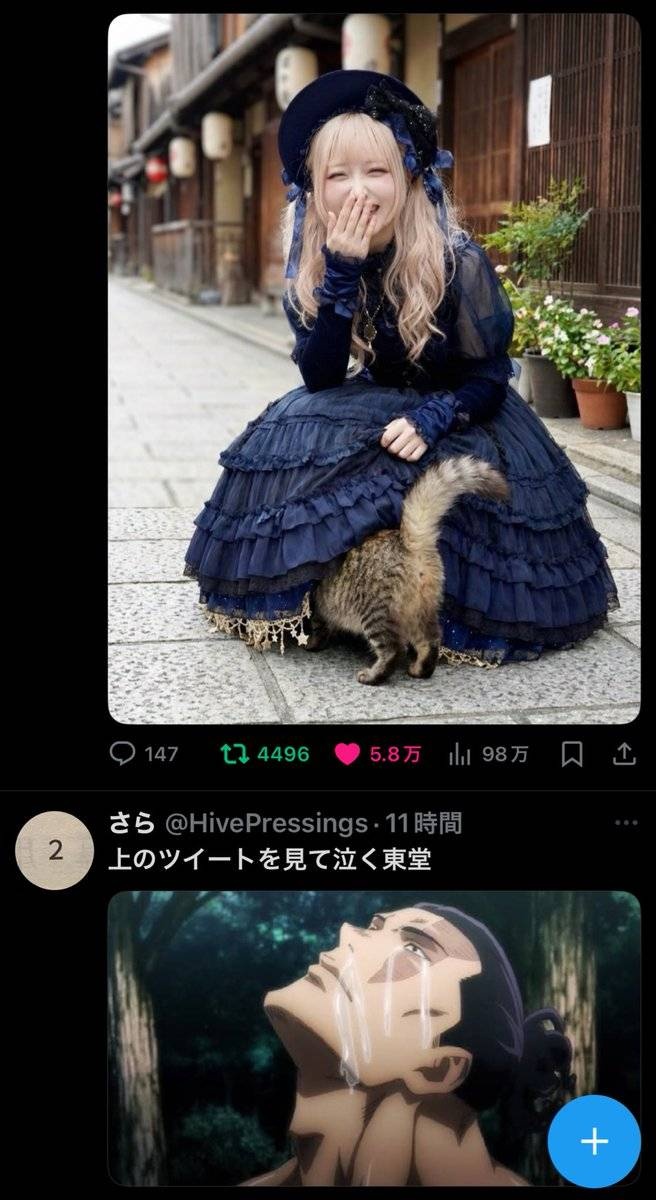Unlike the post with 5.8万 likes
The width and height of the screenshot is (656, 1200).
[x=347, y=754]
